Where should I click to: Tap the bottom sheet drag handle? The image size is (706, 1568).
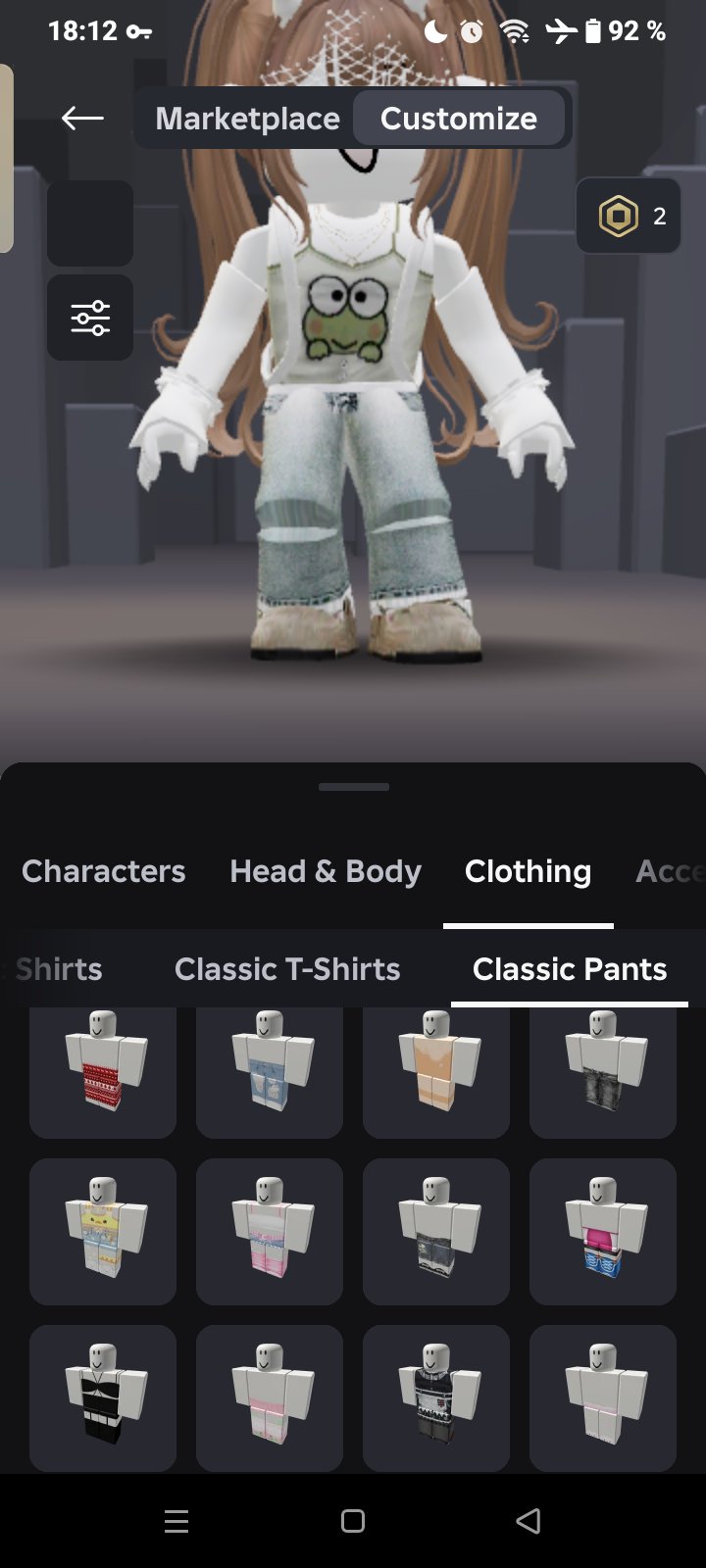353,786
